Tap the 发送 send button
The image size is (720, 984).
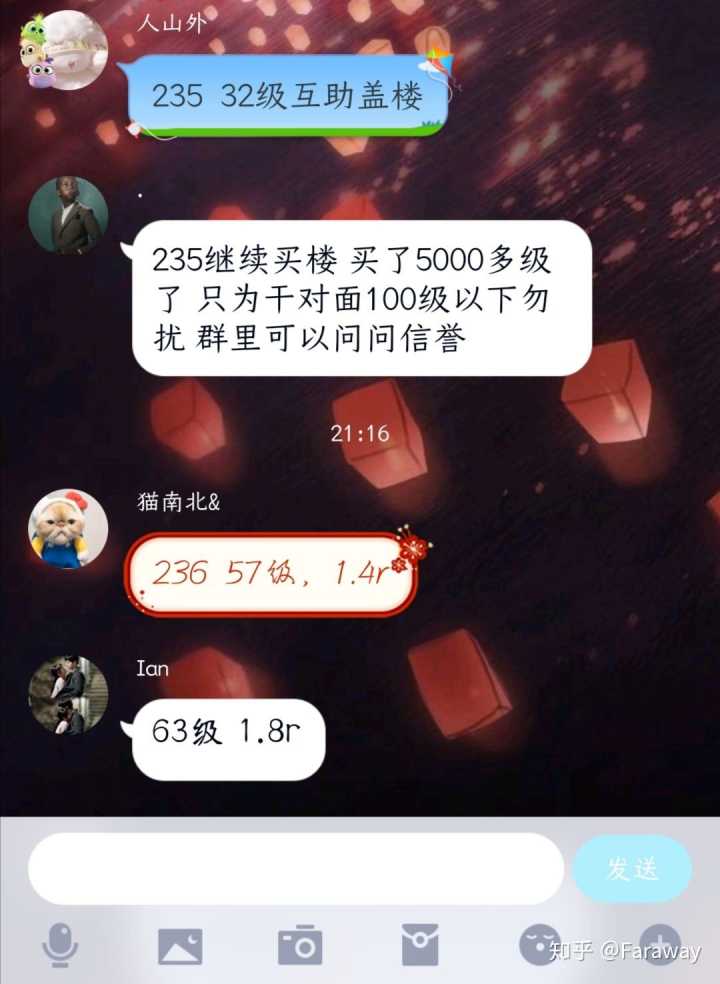pyautogui.click(x=632, y=868)
